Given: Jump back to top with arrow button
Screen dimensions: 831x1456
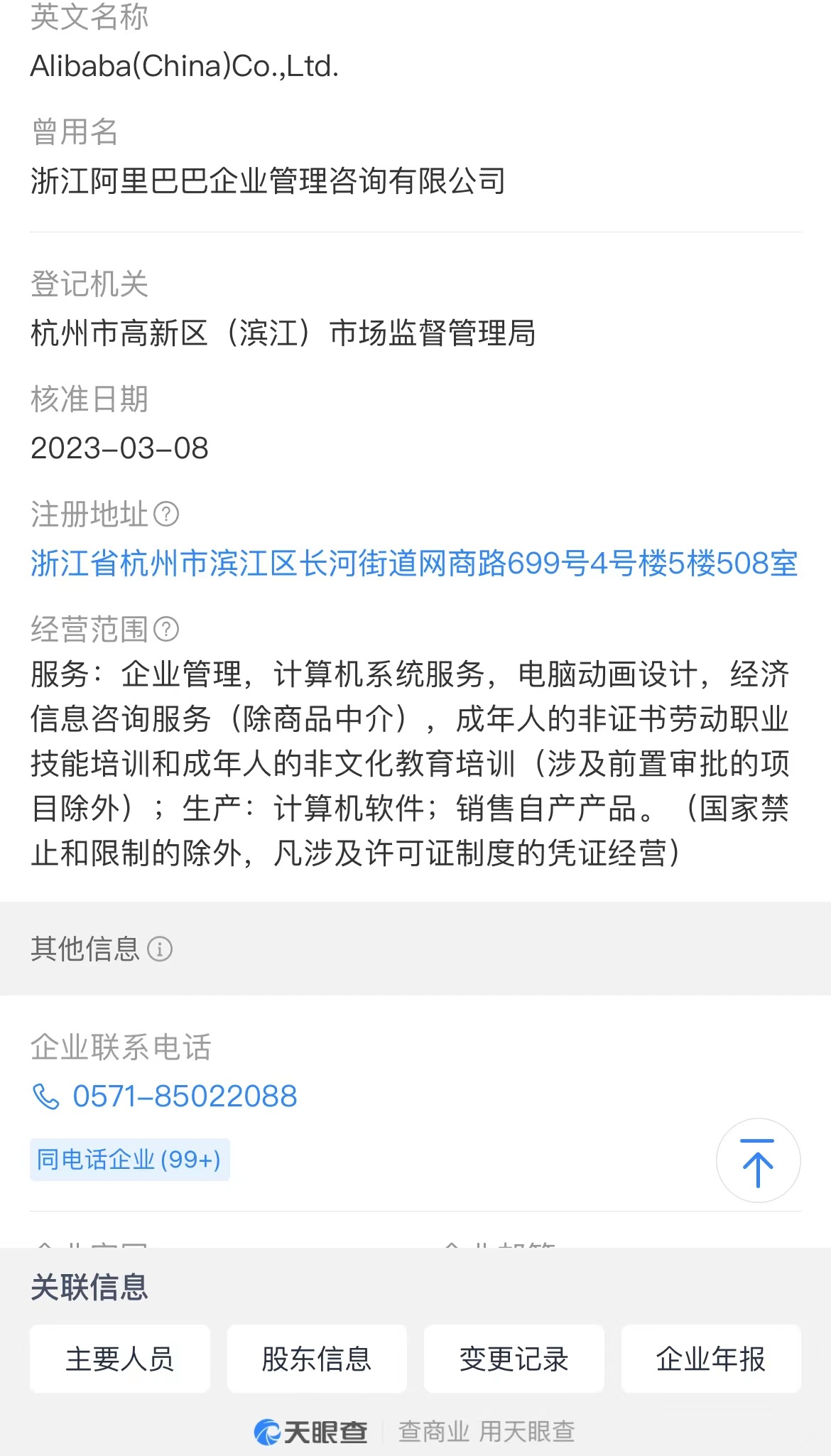Looking at the screenshot, I should pyautogui.click(x=758, y=1160).
